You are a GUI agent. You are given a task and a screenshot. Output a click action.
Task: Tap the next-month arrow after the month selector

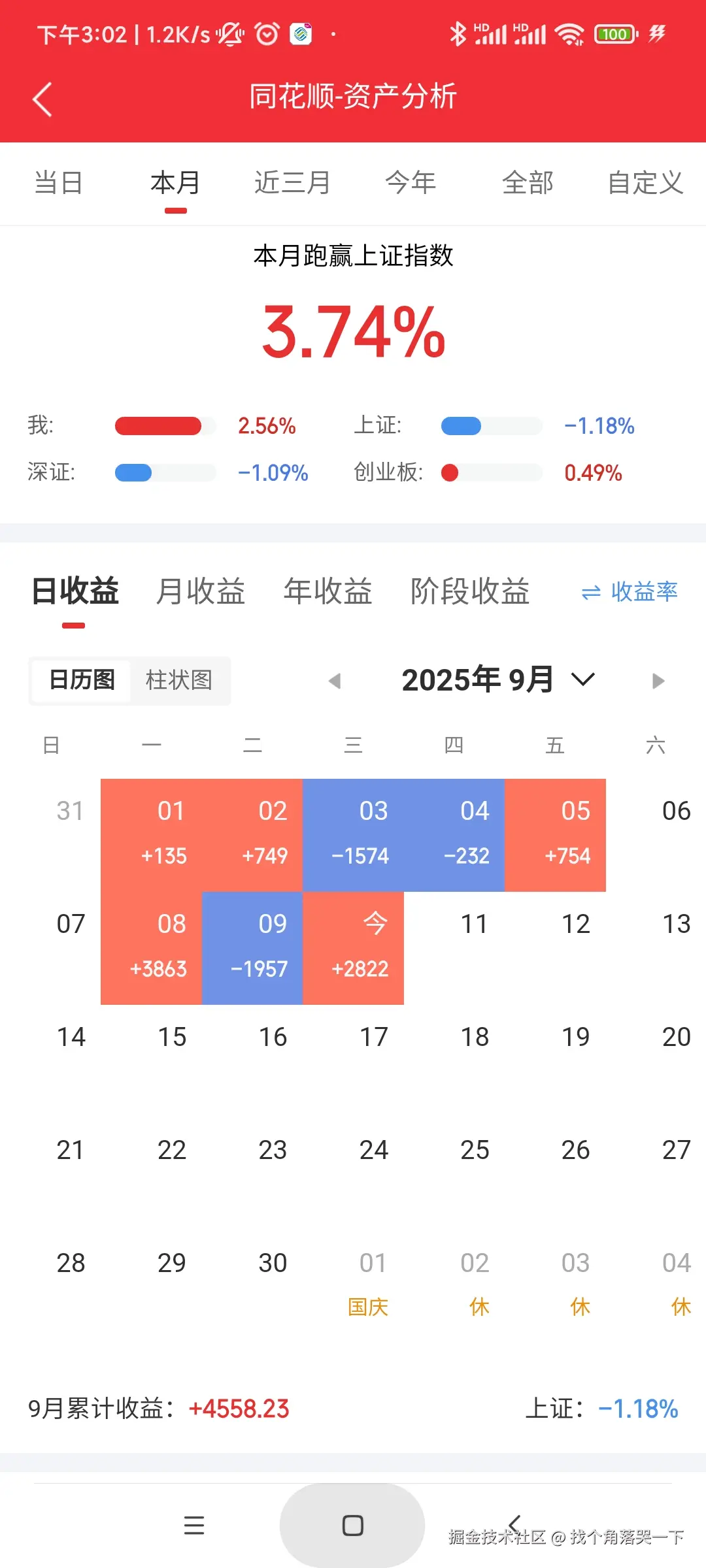click(658, 681)
